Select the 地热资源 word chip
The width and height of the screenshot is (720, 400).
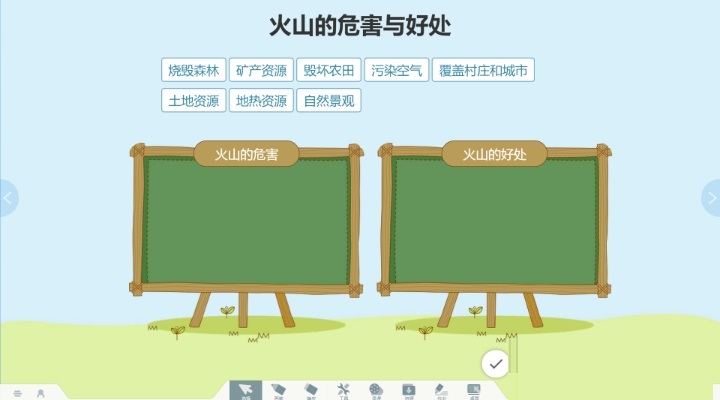click(262, 101)
